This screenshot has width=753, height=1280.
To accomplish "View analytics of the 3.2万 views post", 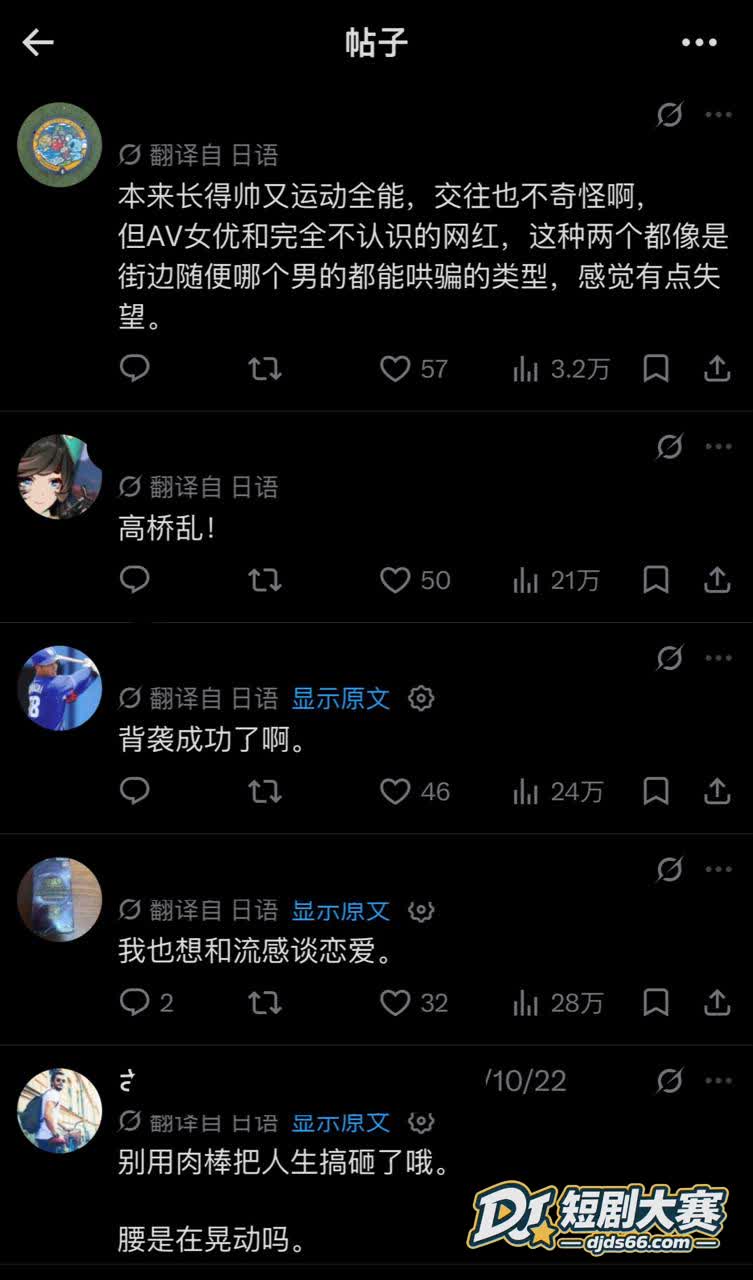I will [560, 369].
